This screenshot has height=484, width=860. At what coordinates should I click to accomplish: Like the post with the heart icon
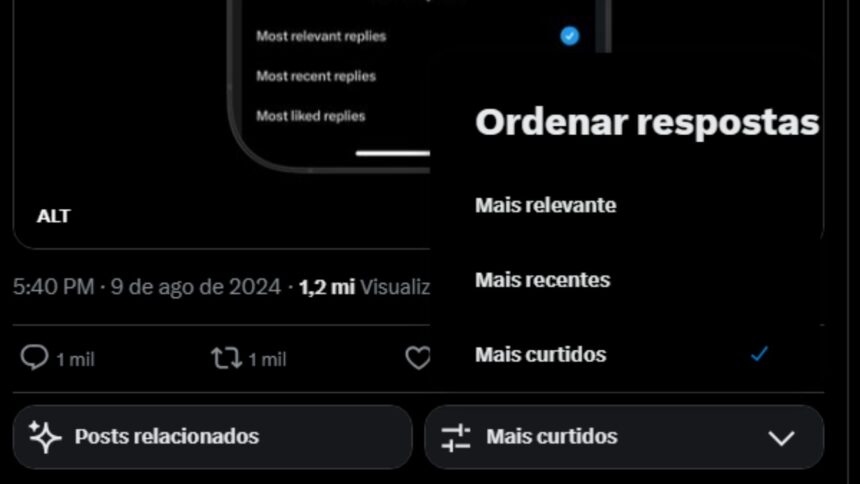tap(418, 358)
